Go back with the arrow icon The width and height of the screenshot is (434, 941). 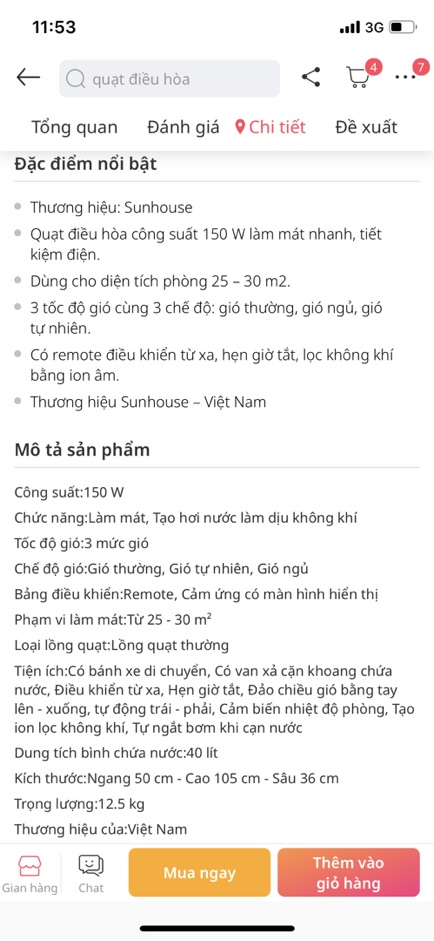coord(28,77)
